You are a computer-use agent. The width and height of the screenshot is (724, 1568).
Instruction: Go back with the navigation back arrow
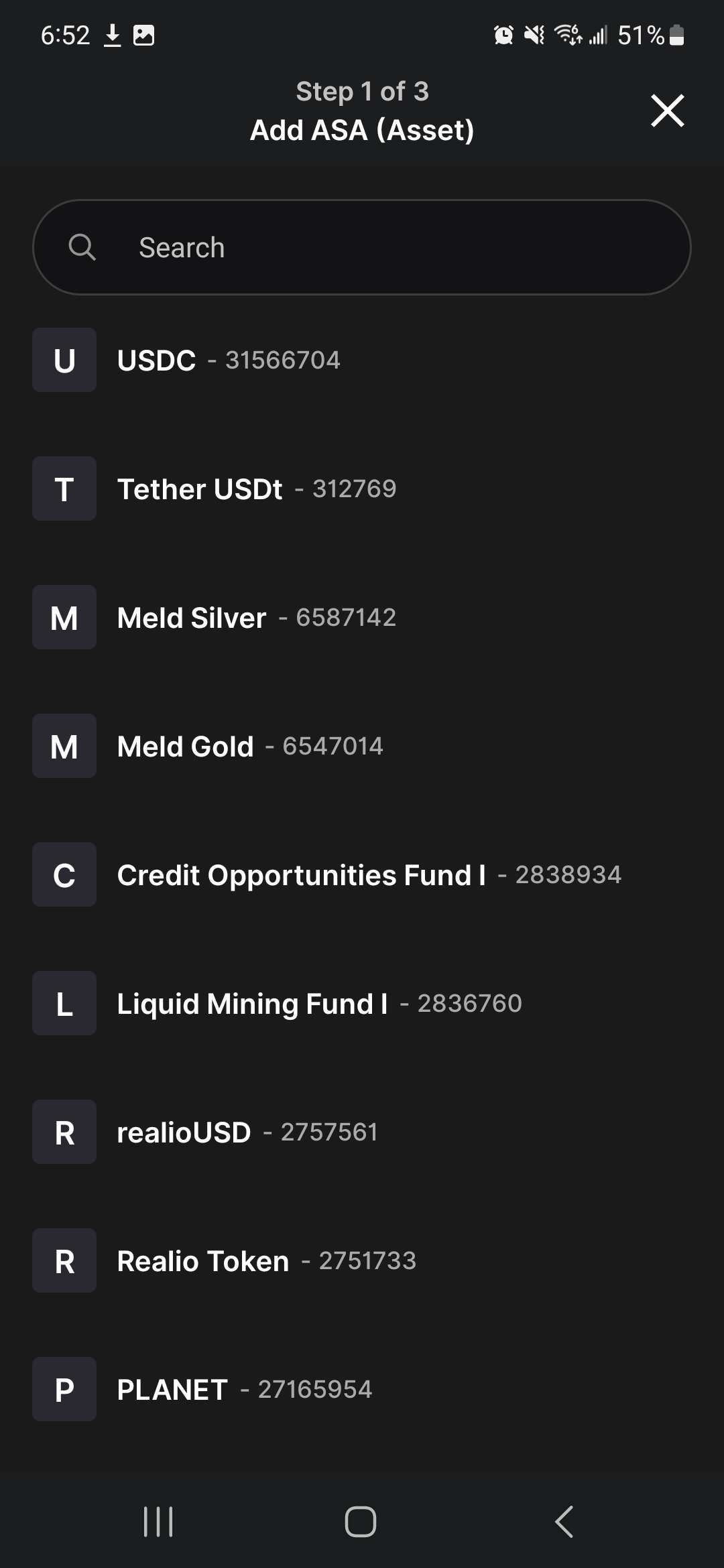[x=563, y=1522]
